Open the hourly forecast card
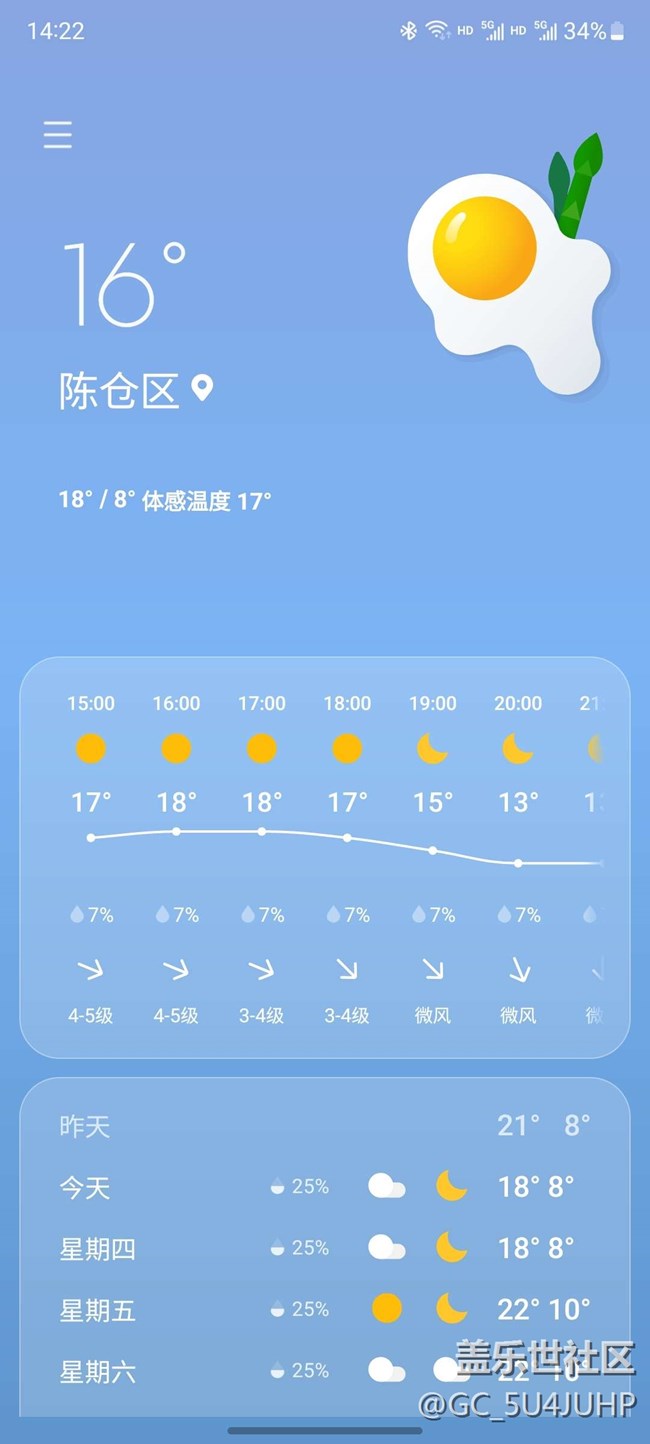This screenshot has width=650, height=1444. tap(325, 856)
